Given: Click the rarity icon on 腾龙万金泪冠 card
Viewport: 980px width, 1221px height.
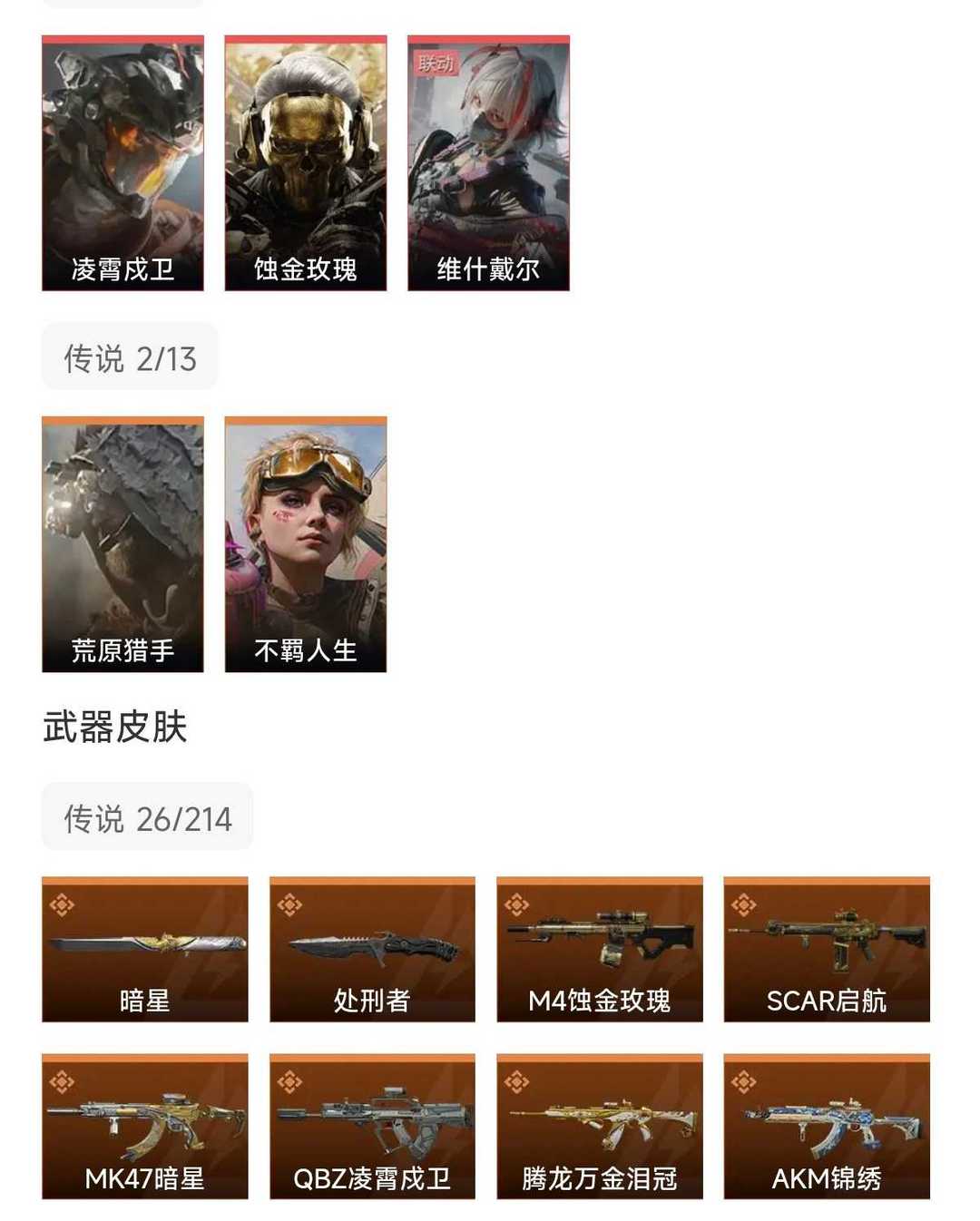Looking at the screenshot, I should pos(519,1079).
